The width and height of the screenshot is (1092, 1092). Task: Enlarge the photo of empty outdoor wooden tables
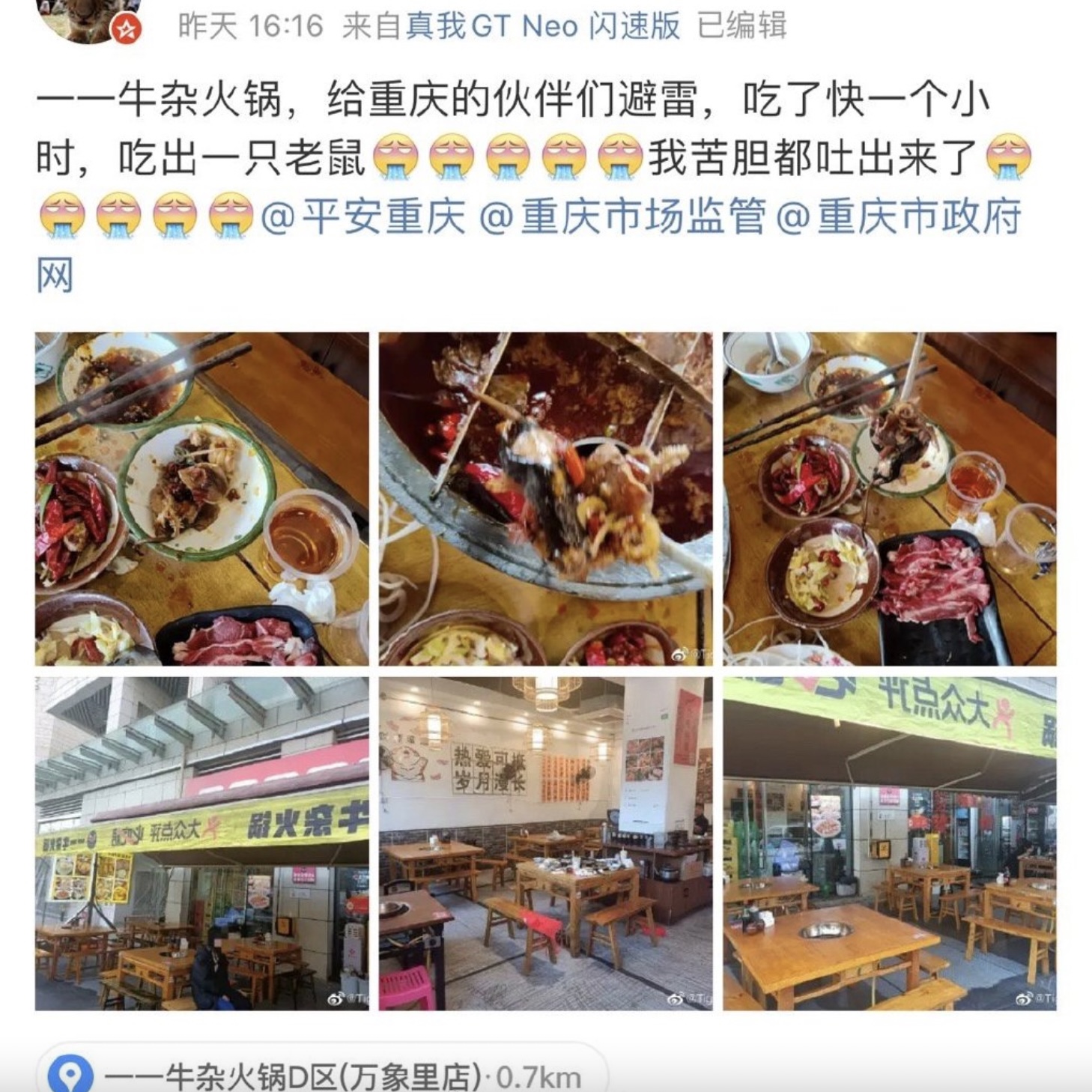tap(889, 843)
